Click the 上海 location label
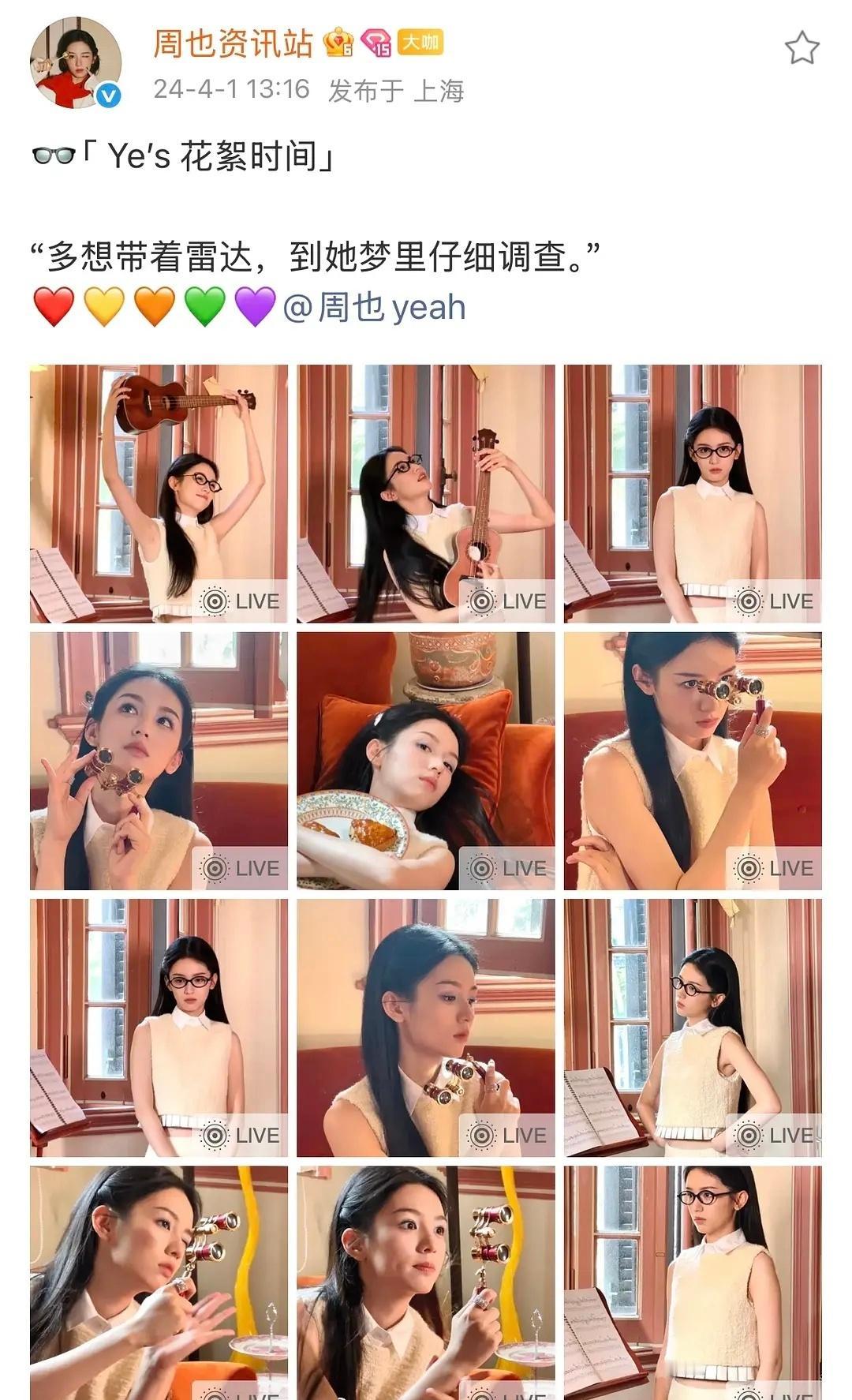 (x=442, y=90)
